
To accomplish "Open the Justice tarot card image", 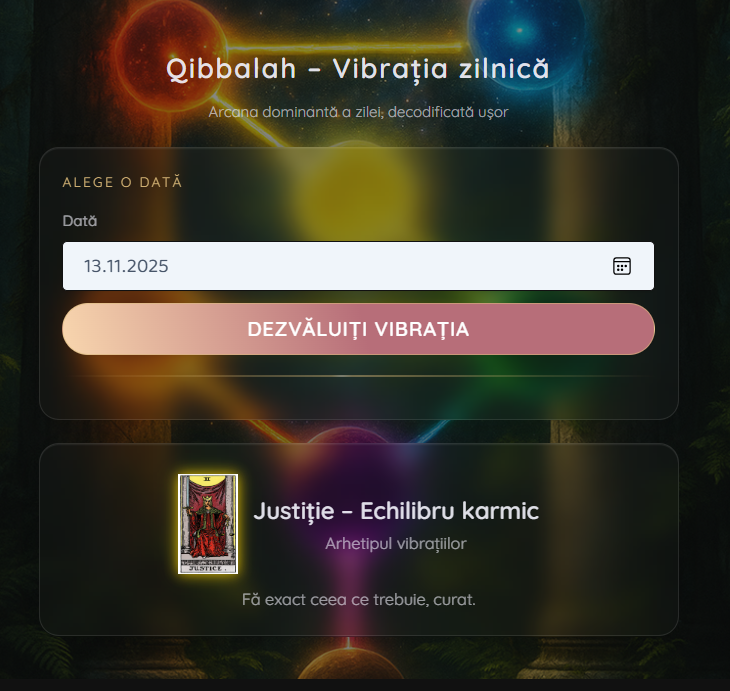I will (208, 524).
